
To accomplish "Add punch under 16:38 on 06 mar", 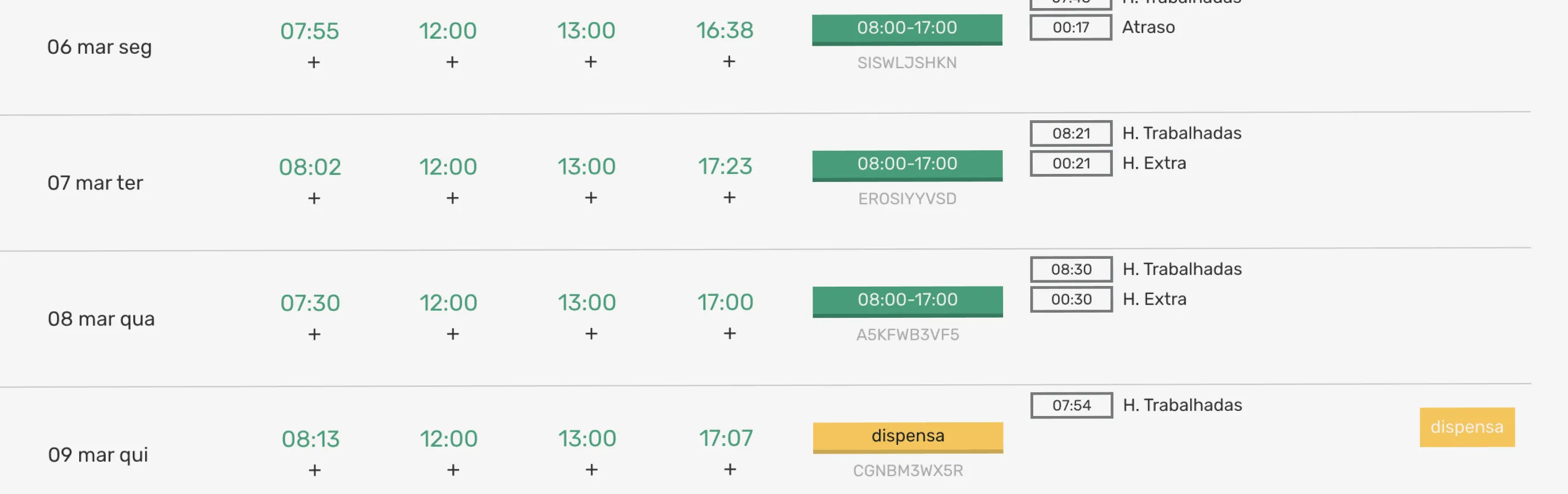I will (x=729, y=61).
